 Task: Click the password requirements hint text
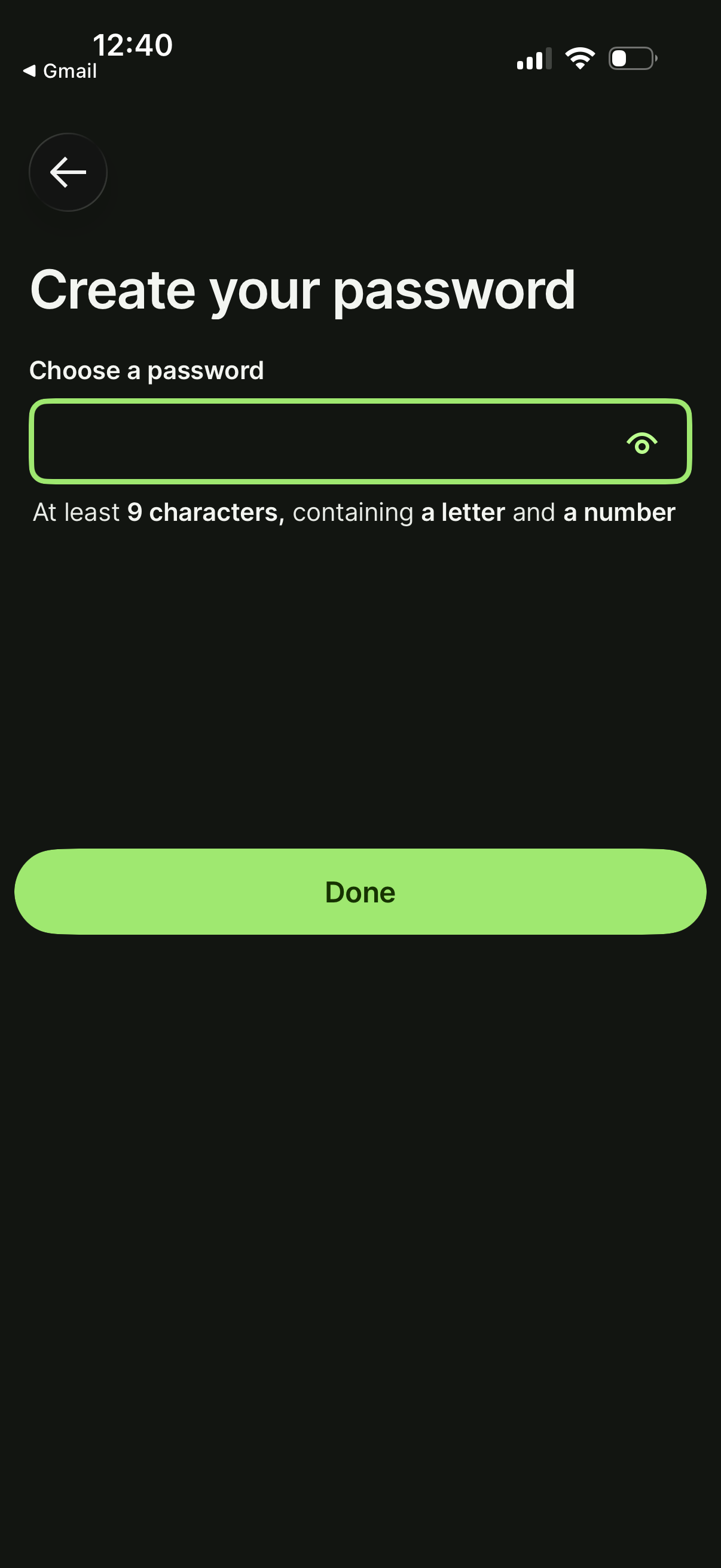[x=354, y=512]
